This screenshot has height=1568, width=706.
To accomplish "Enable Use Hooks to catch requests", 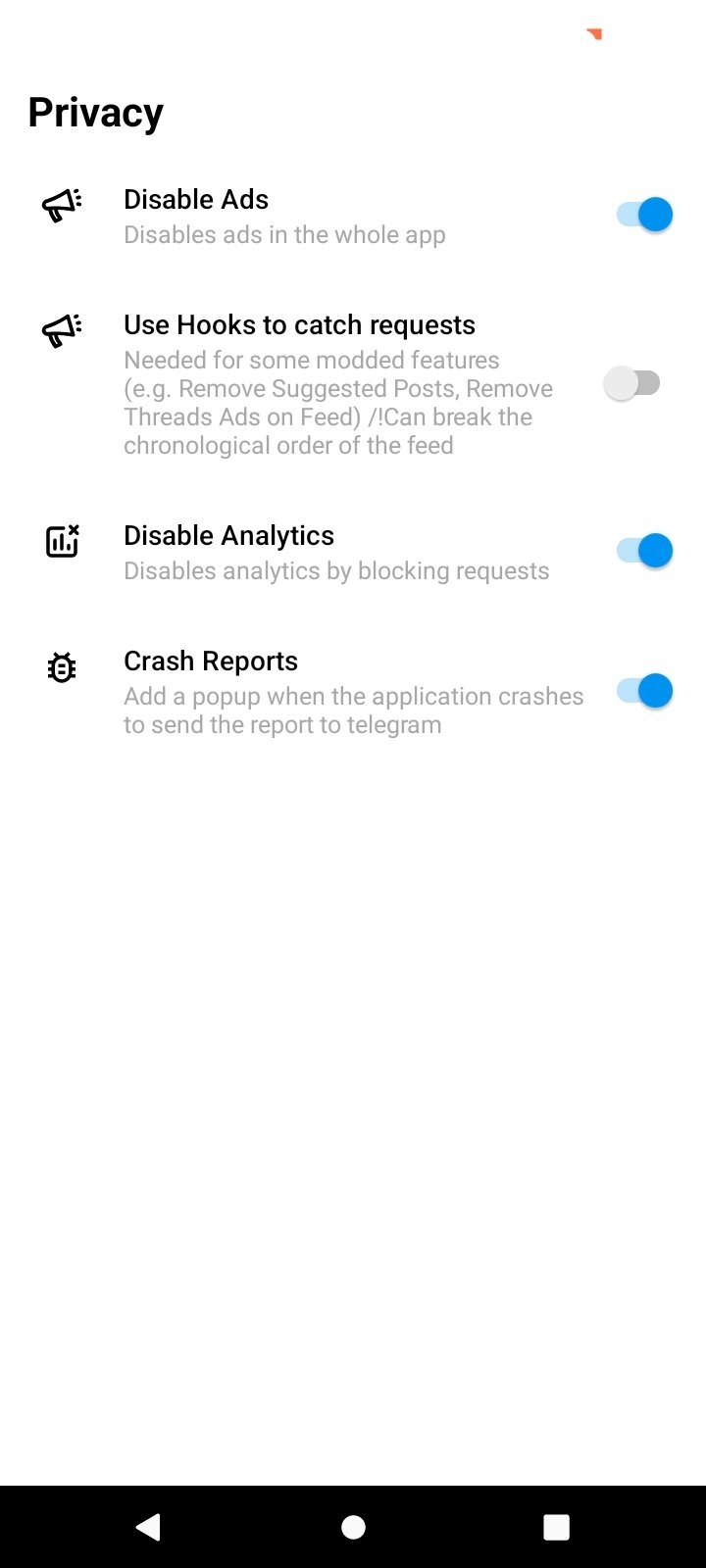I will [632, 383].
